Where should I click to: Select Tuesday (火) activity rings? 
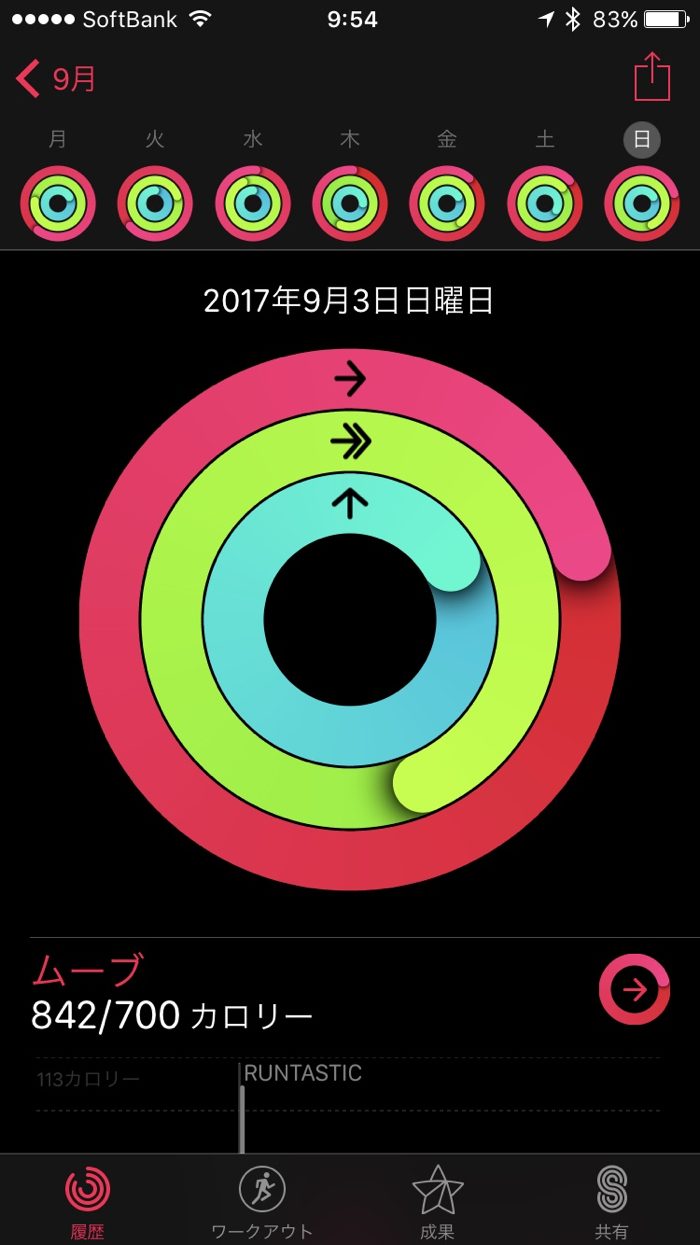pyautogui.click(x=155, y=203)
